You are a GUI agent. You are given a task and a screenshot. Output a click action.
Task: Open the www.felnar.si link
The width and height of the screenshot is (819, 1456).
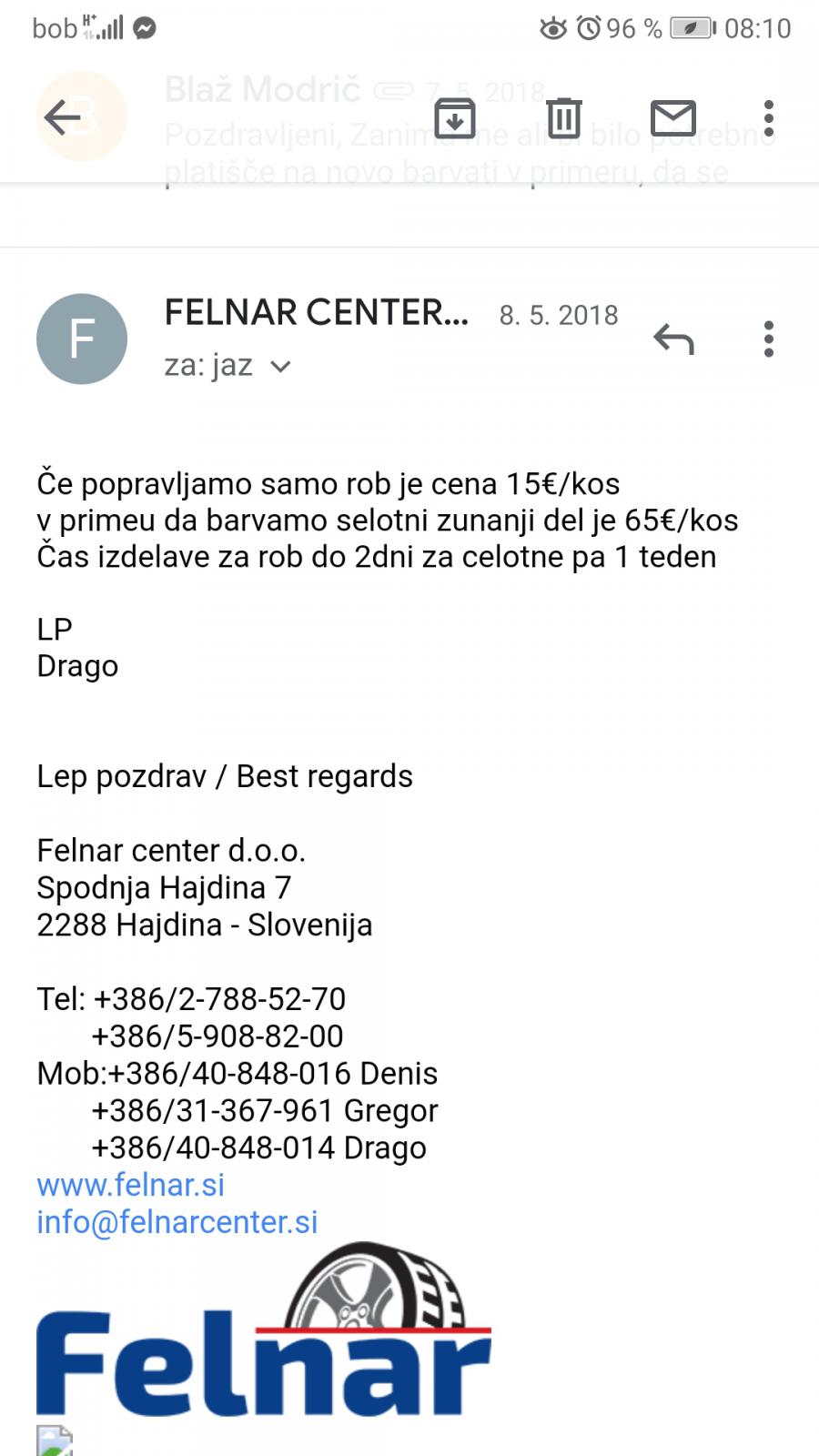[x=130, y=1185]
